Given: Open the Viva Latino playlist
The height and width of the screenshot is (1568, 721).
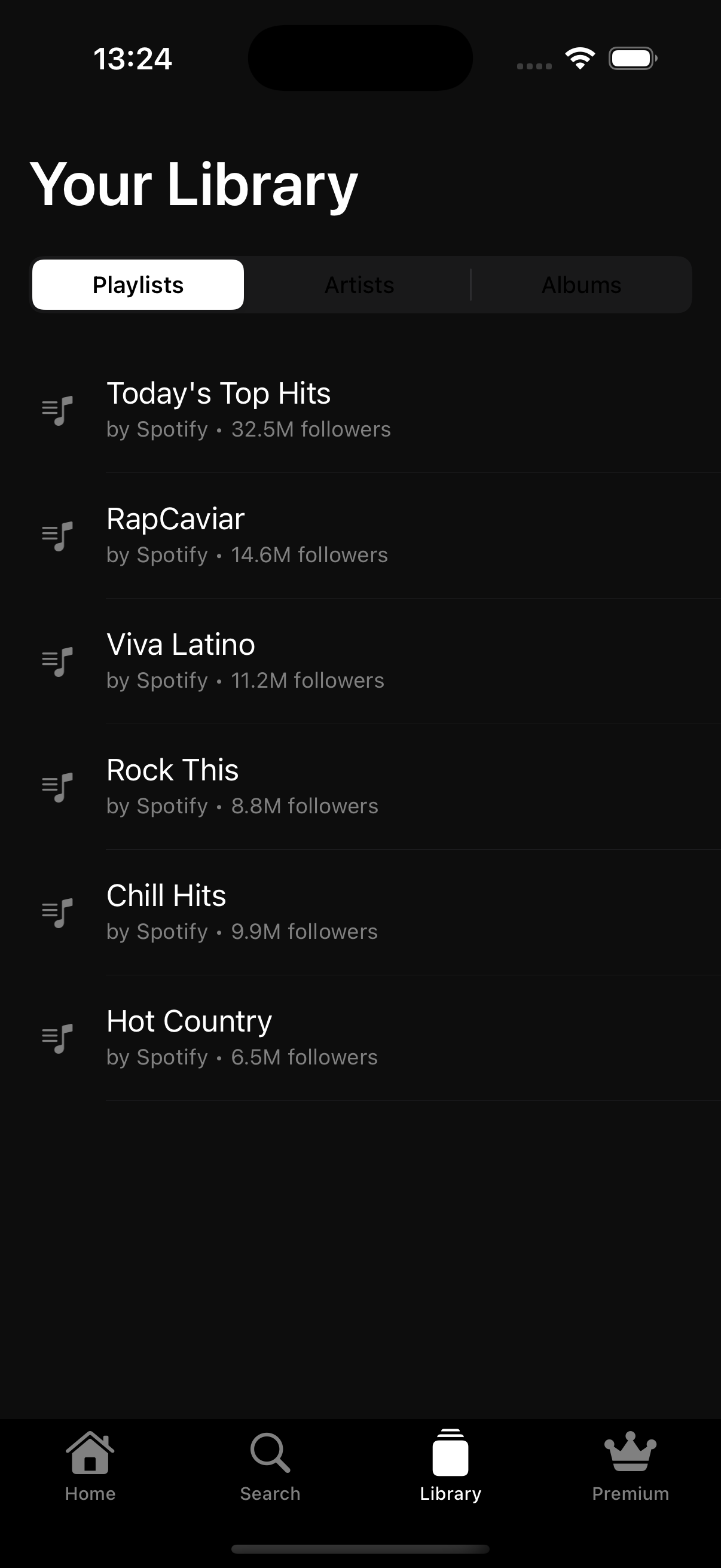Looking at the screenshot, I should click(360, 661).
